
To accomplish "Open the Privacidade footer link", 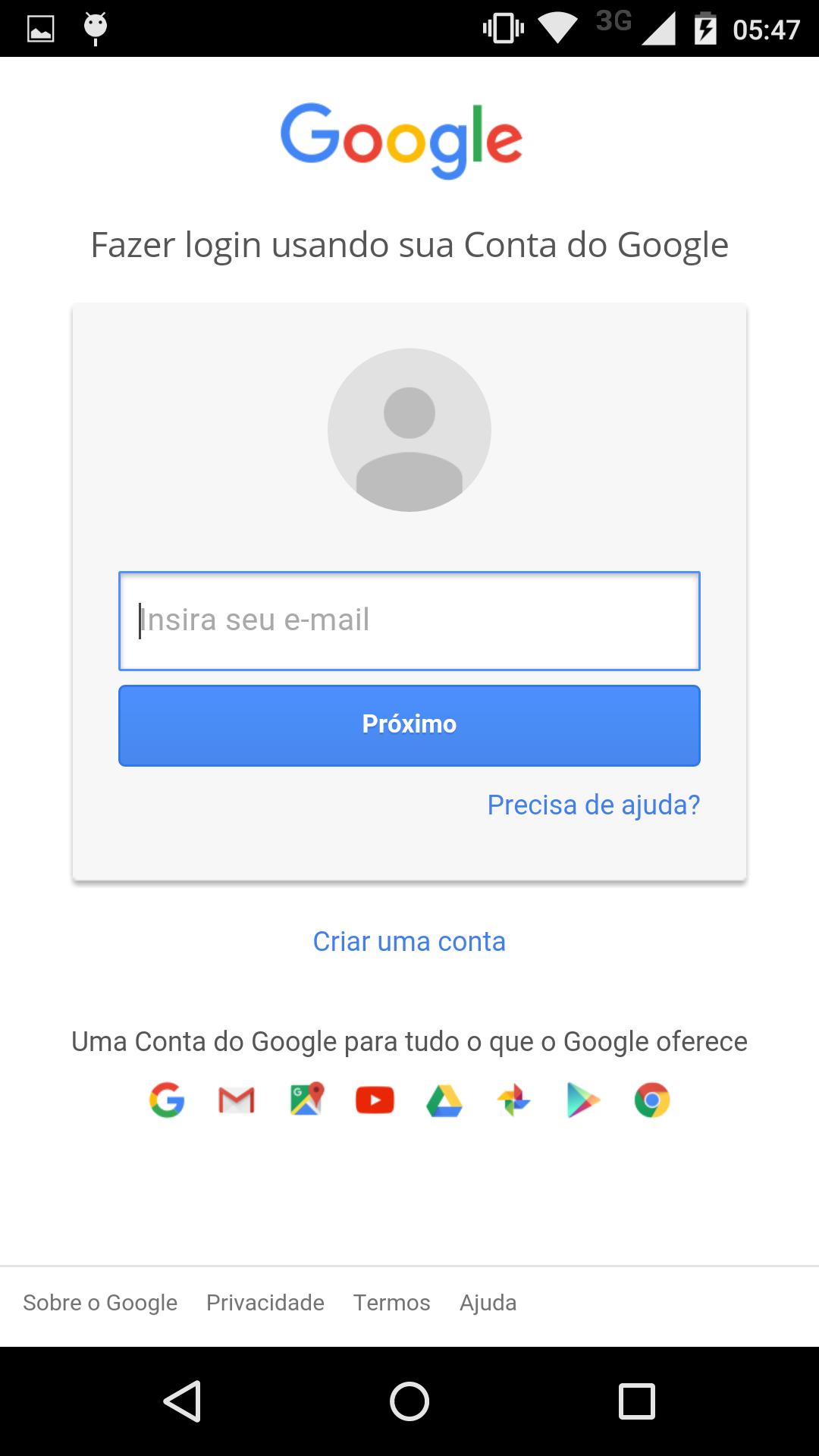I will click(x=265, y=1302).
